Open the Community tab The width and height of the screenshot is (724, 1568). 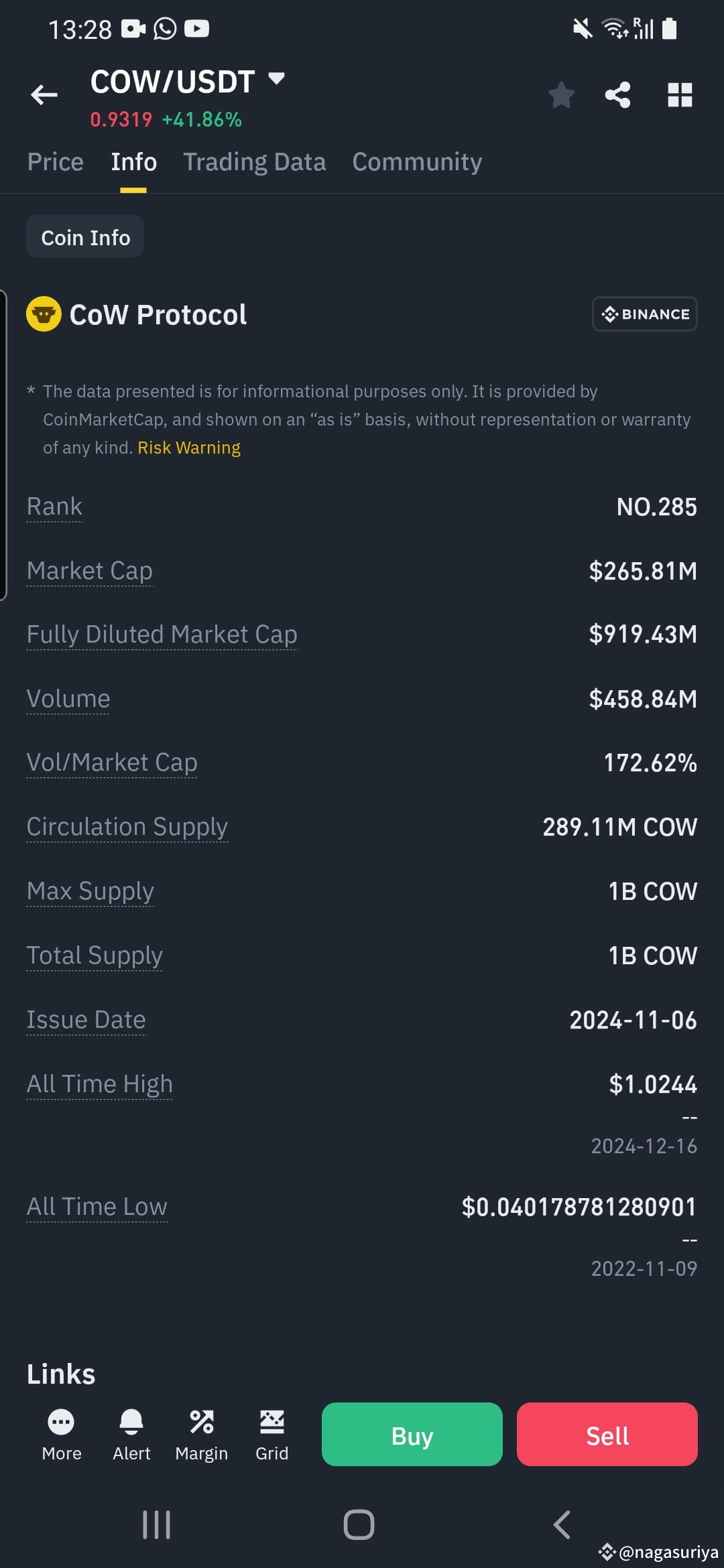416,161
